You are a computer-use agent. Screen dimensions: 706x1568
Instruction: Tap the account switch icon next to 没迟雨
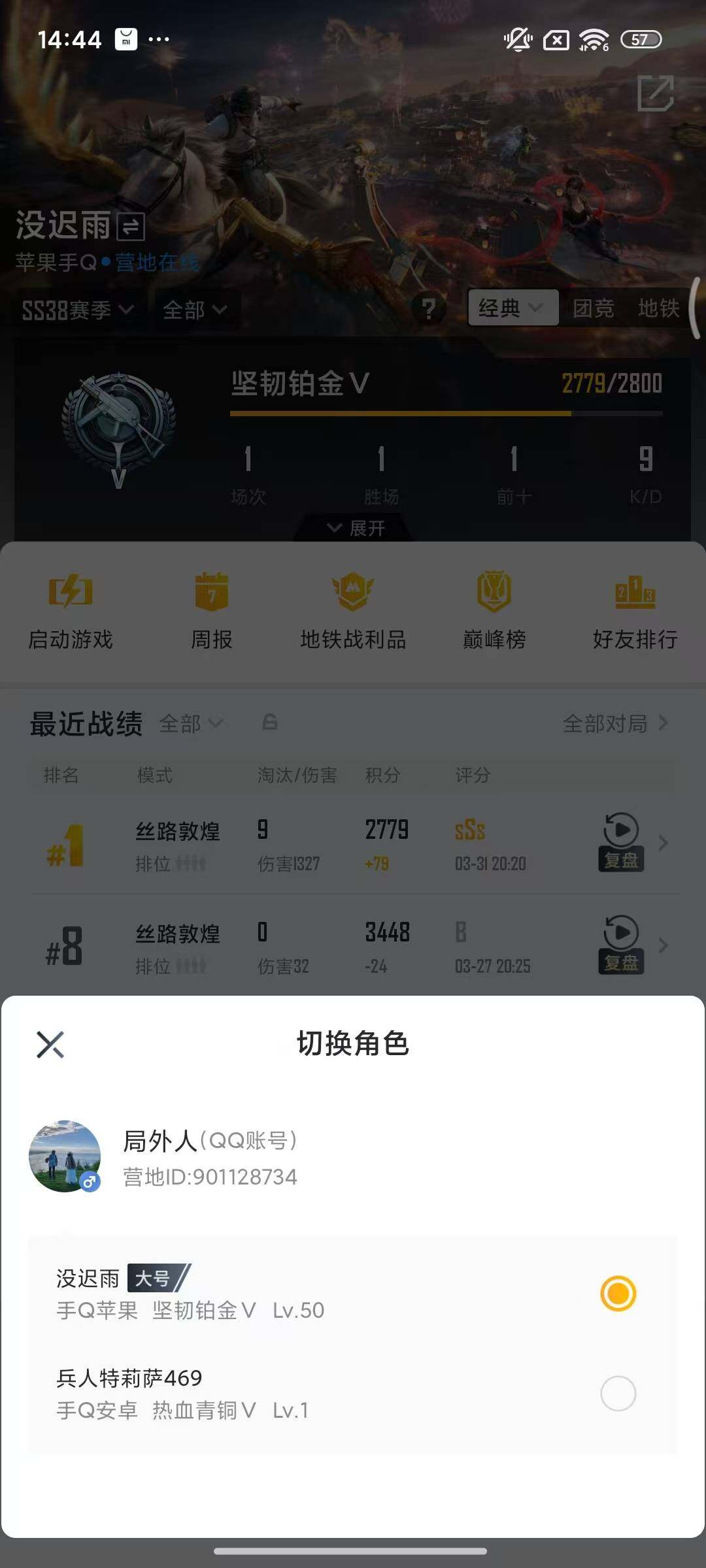click(x=128, y=227)
